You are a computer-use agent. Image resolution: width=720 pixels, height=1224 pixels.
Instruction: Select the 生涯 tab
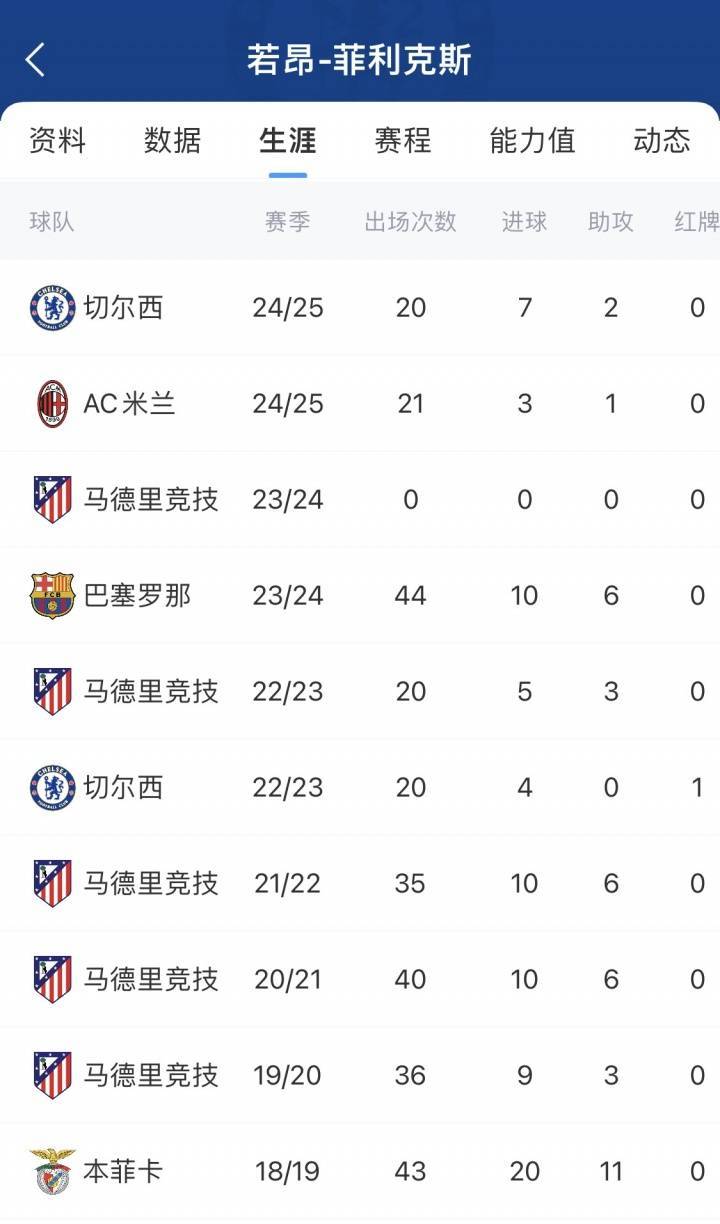tap(288, 140)
